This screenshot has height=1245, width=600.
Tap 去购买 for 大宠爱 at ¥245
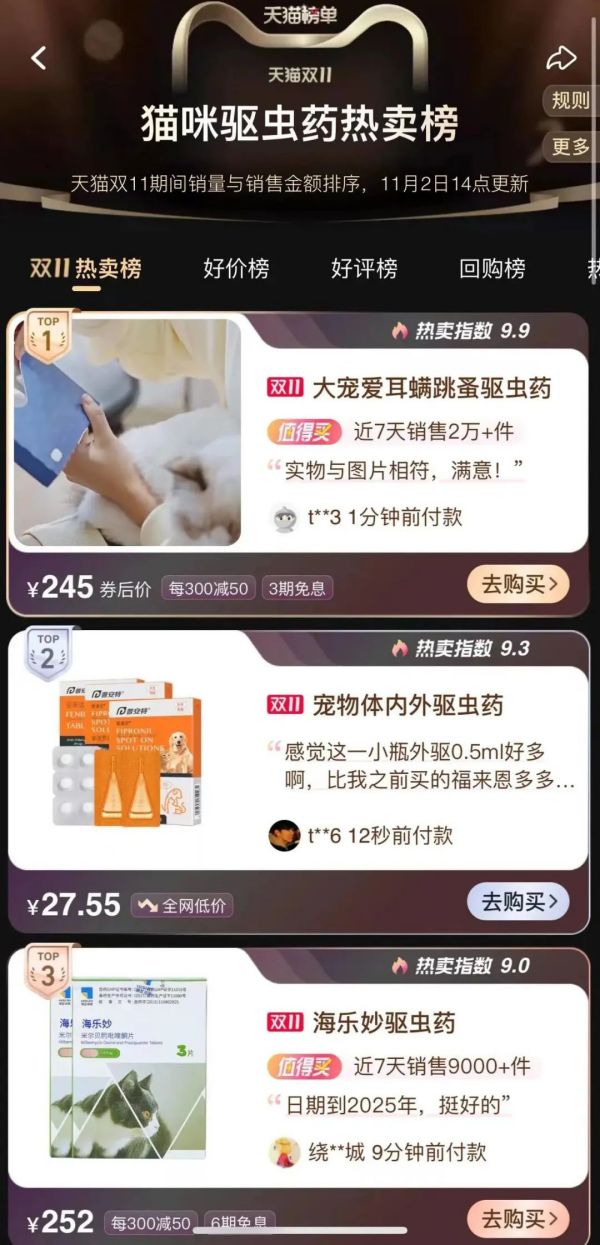point(518,584)
